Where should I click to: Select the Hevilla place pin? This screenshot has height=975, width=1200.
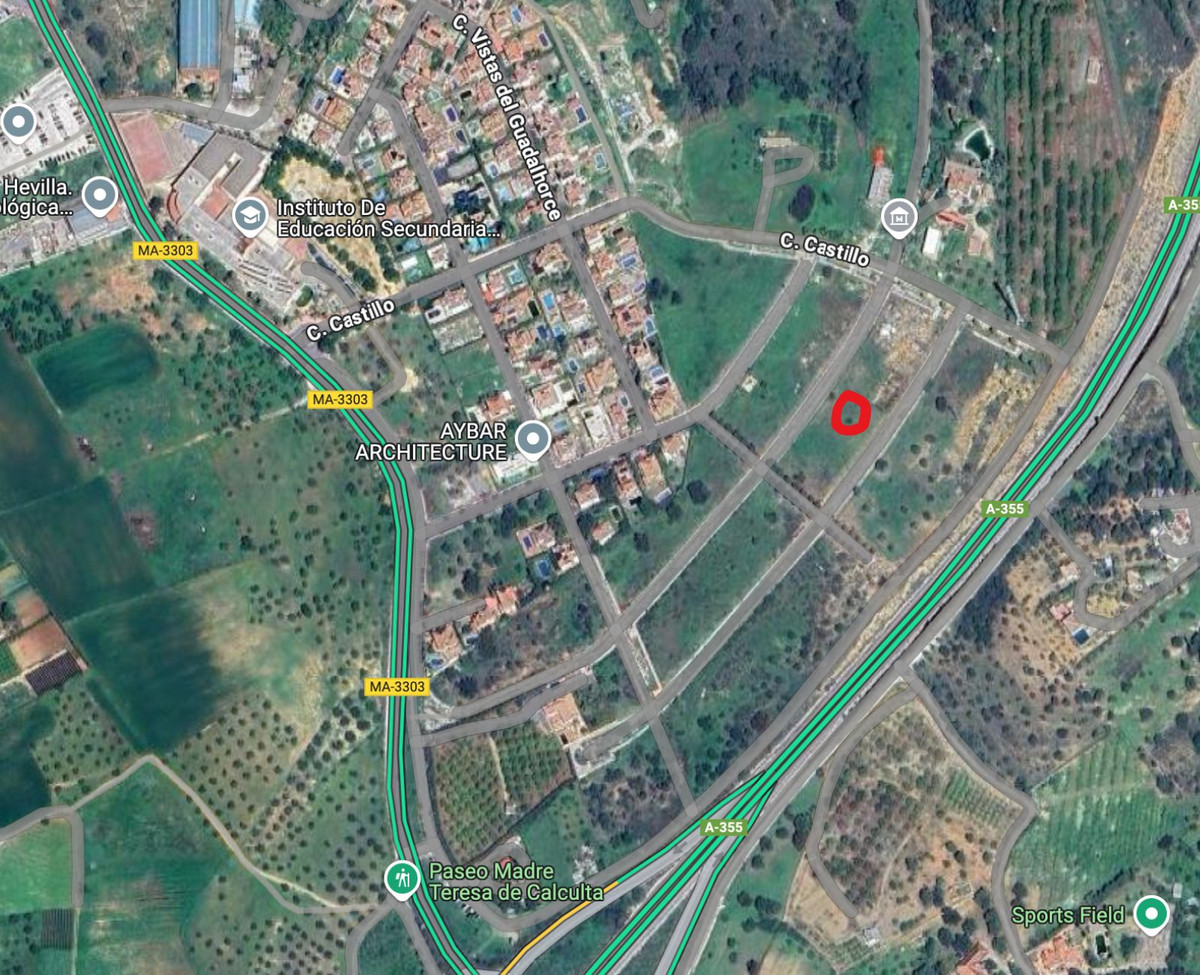tap(100, 195)
